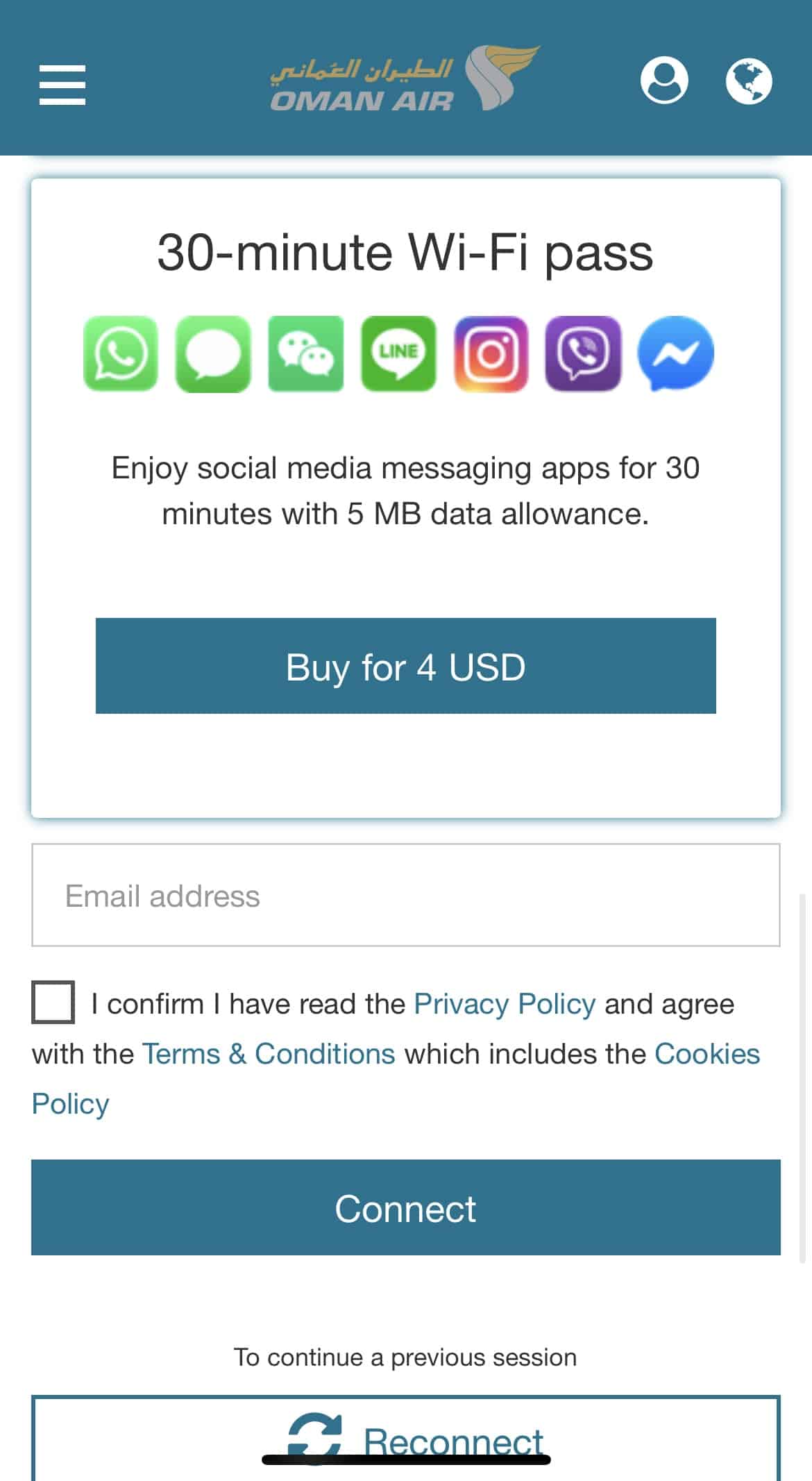
Task: Open the hamburger menu
Action: (x=62, y=85)
